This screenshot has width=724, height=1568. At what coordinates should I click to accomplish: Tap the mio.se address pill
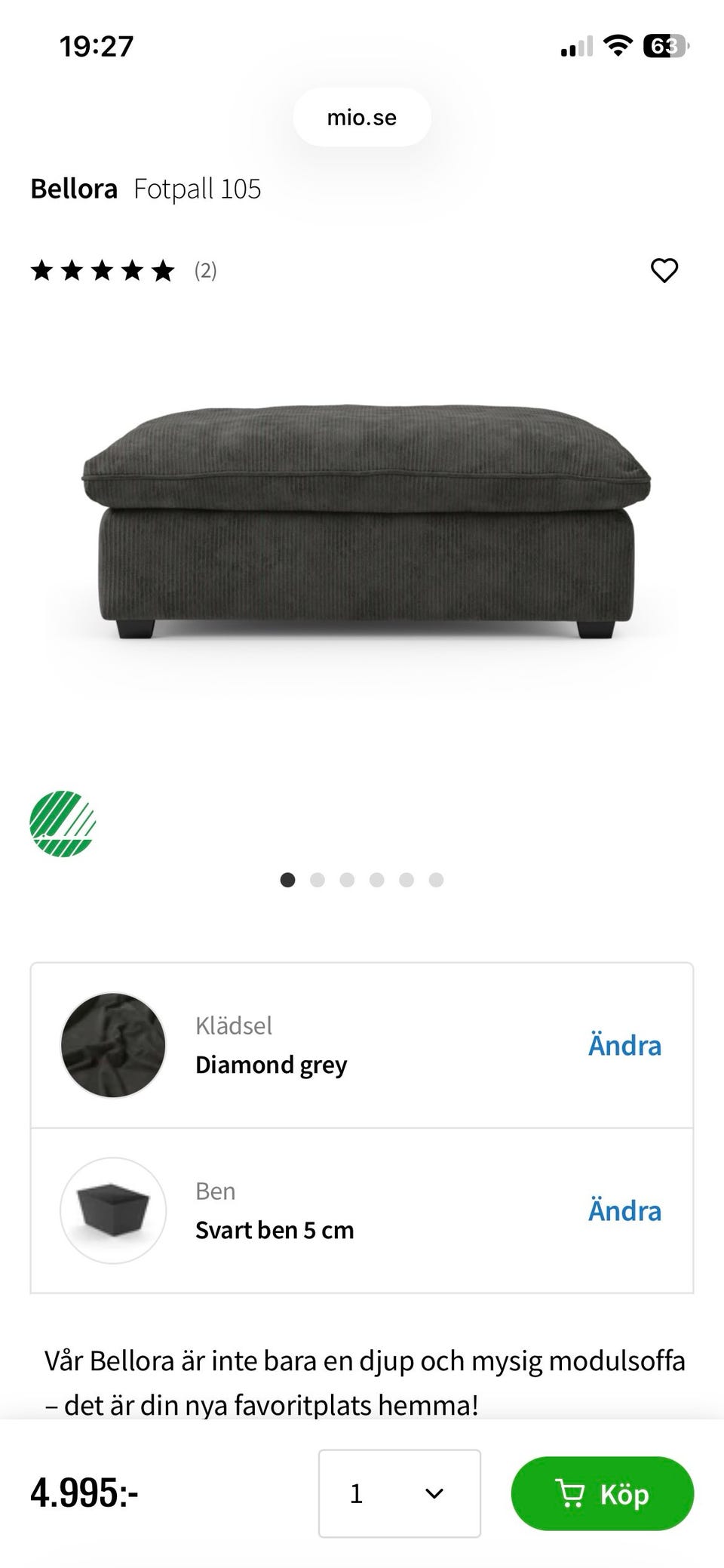pos(362,116)
